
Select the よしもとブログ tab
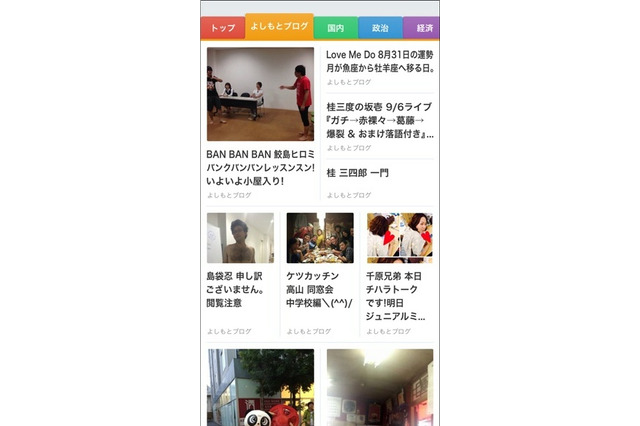coord(279,27)
